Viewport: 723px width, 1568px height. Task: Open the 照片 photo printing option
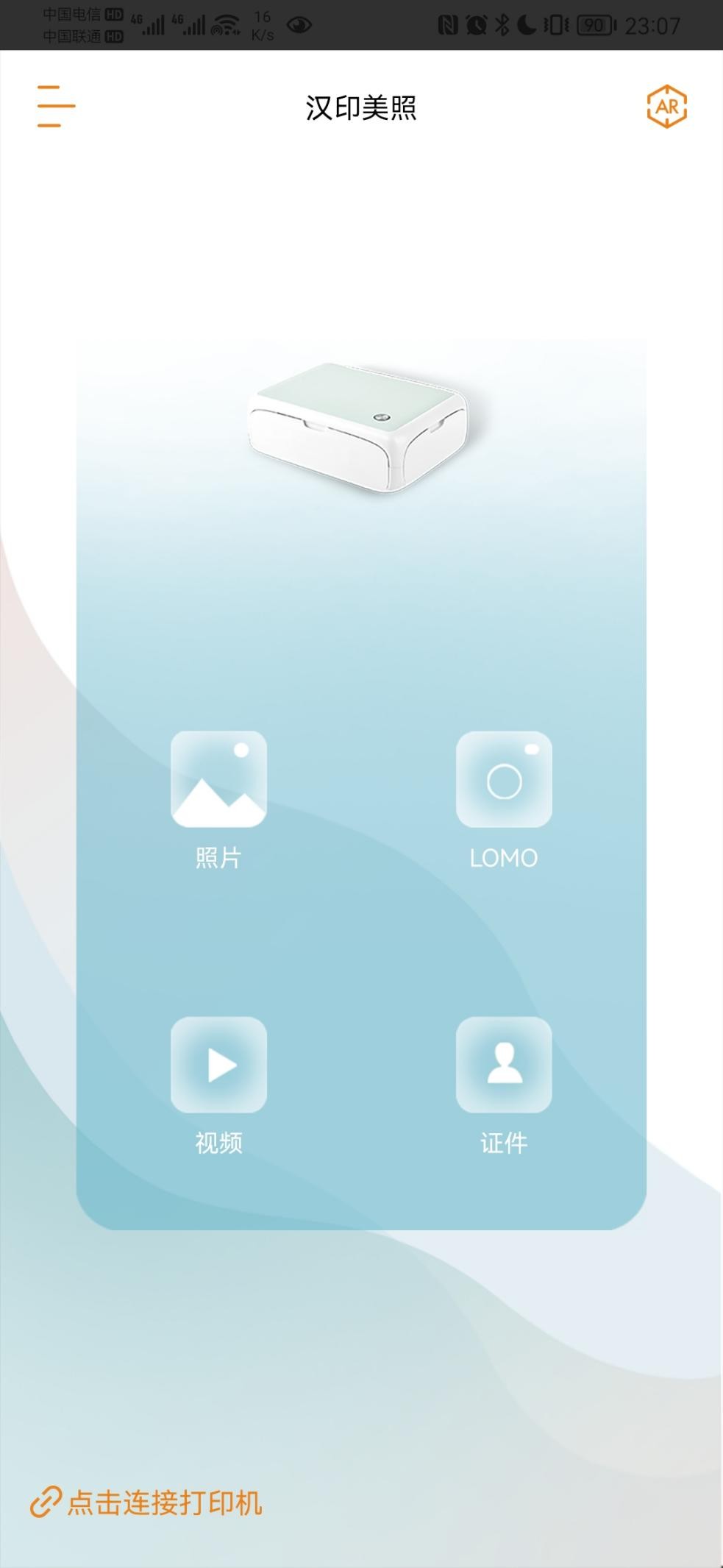(x=218, y=780)
